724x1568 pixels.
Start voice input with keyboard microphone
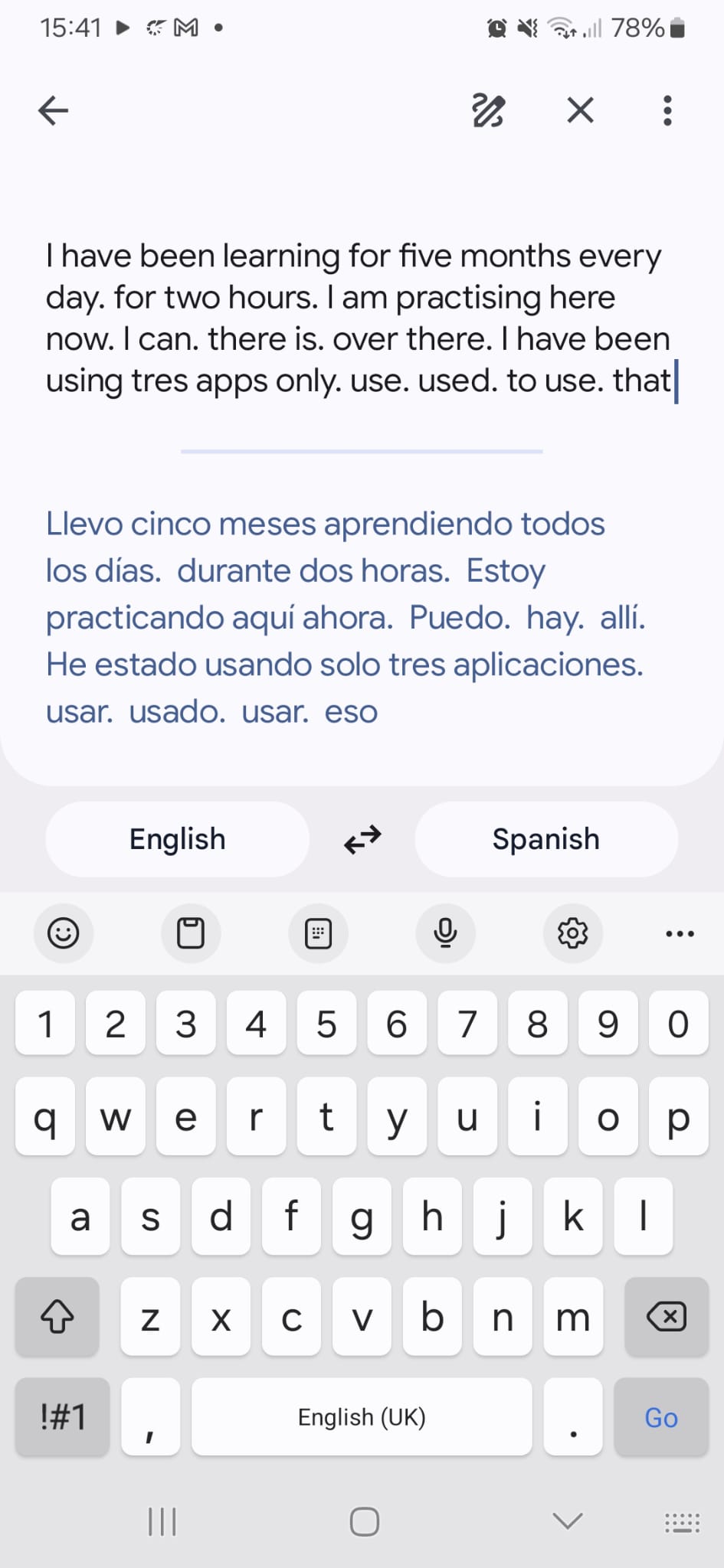point(445,933)
